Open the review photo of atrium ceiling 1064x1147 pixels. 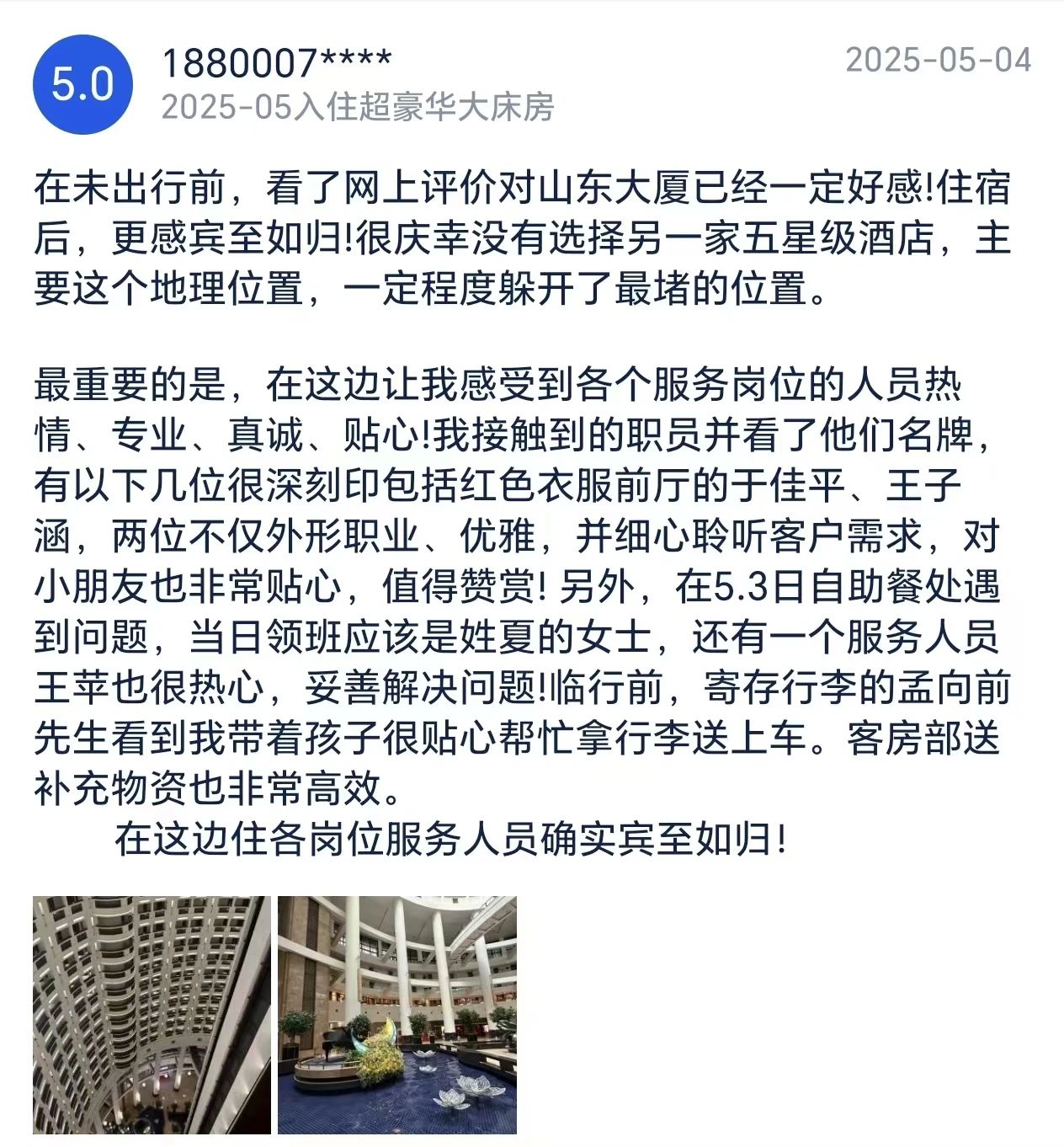pyautogui.click(x=152, y=1015)
